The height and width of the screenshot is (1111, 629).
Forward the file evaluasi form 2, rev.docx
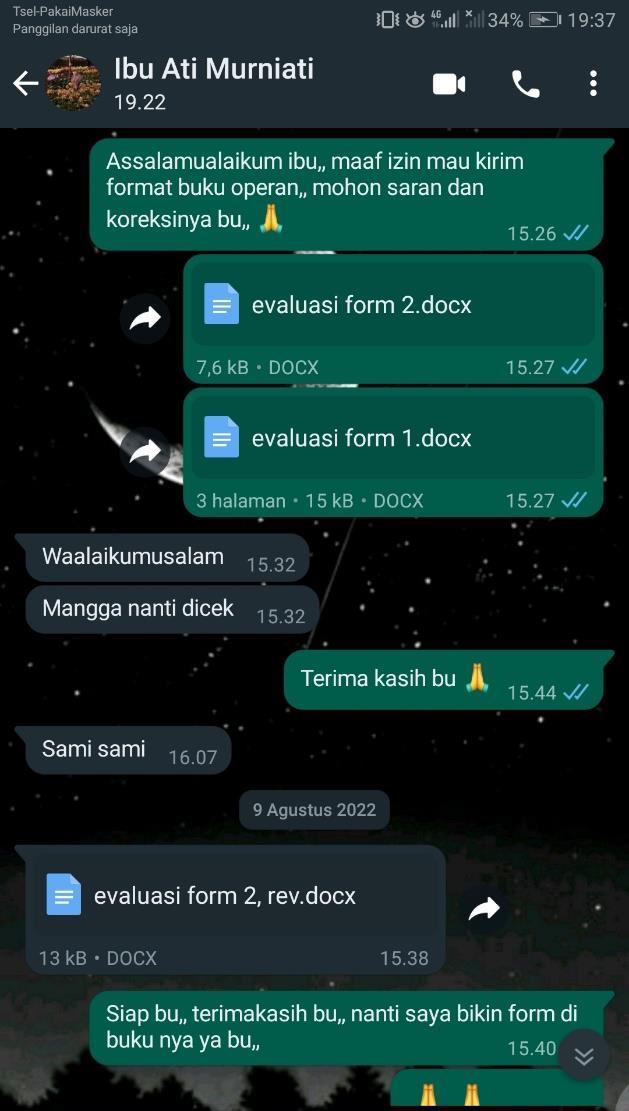(x=485, y=909)
